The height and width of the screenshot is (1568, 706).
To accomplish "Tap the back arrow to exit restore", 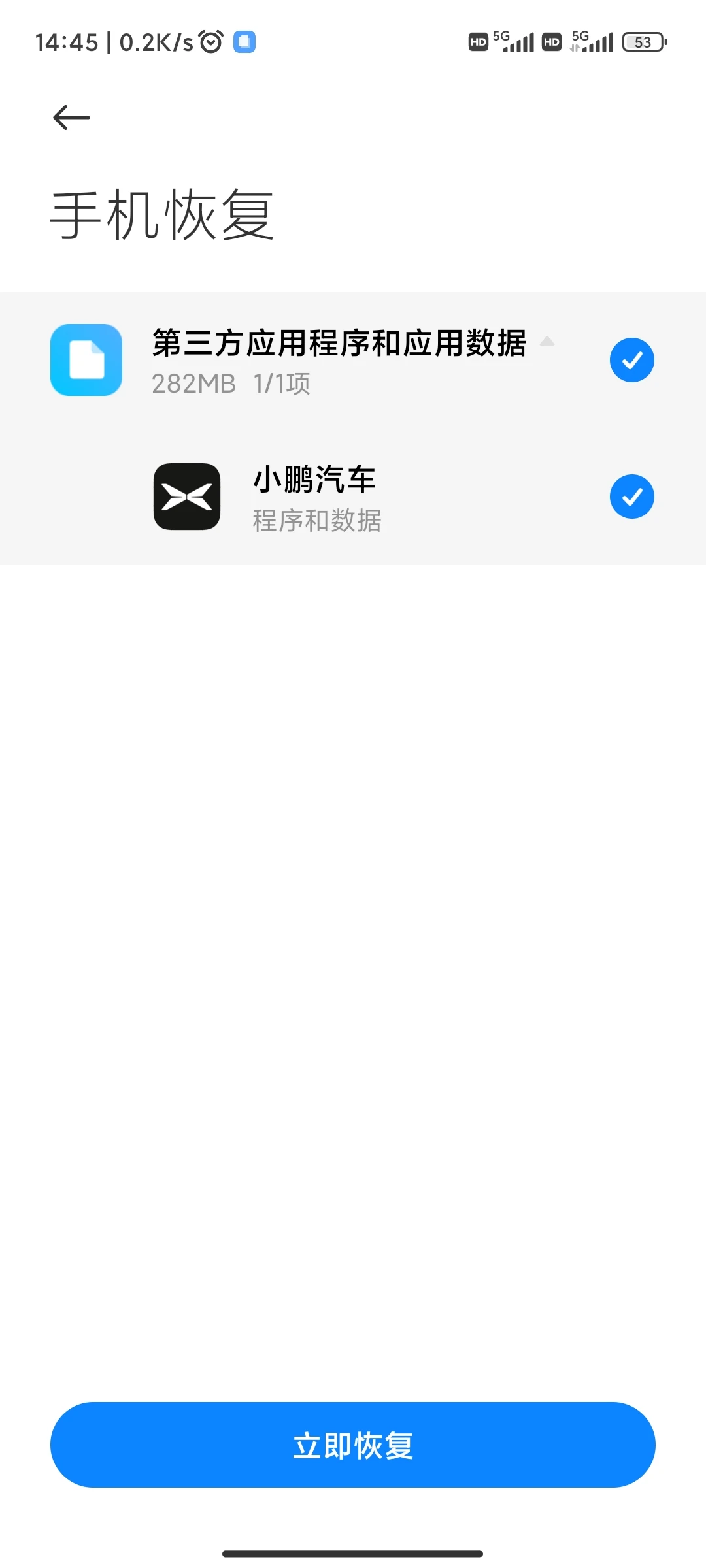I will pos(70,116).
